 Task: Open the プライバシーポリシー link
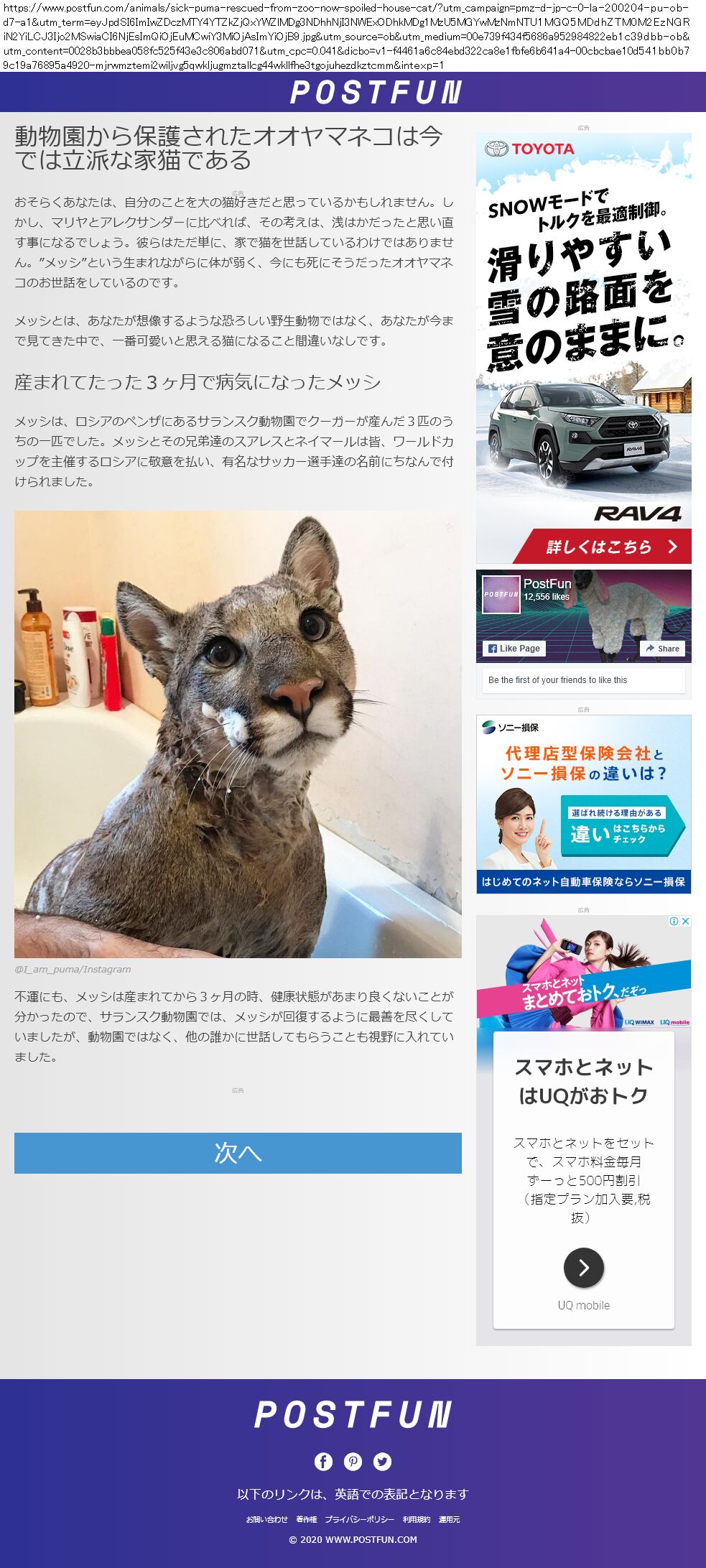[x=359, y=1519]
